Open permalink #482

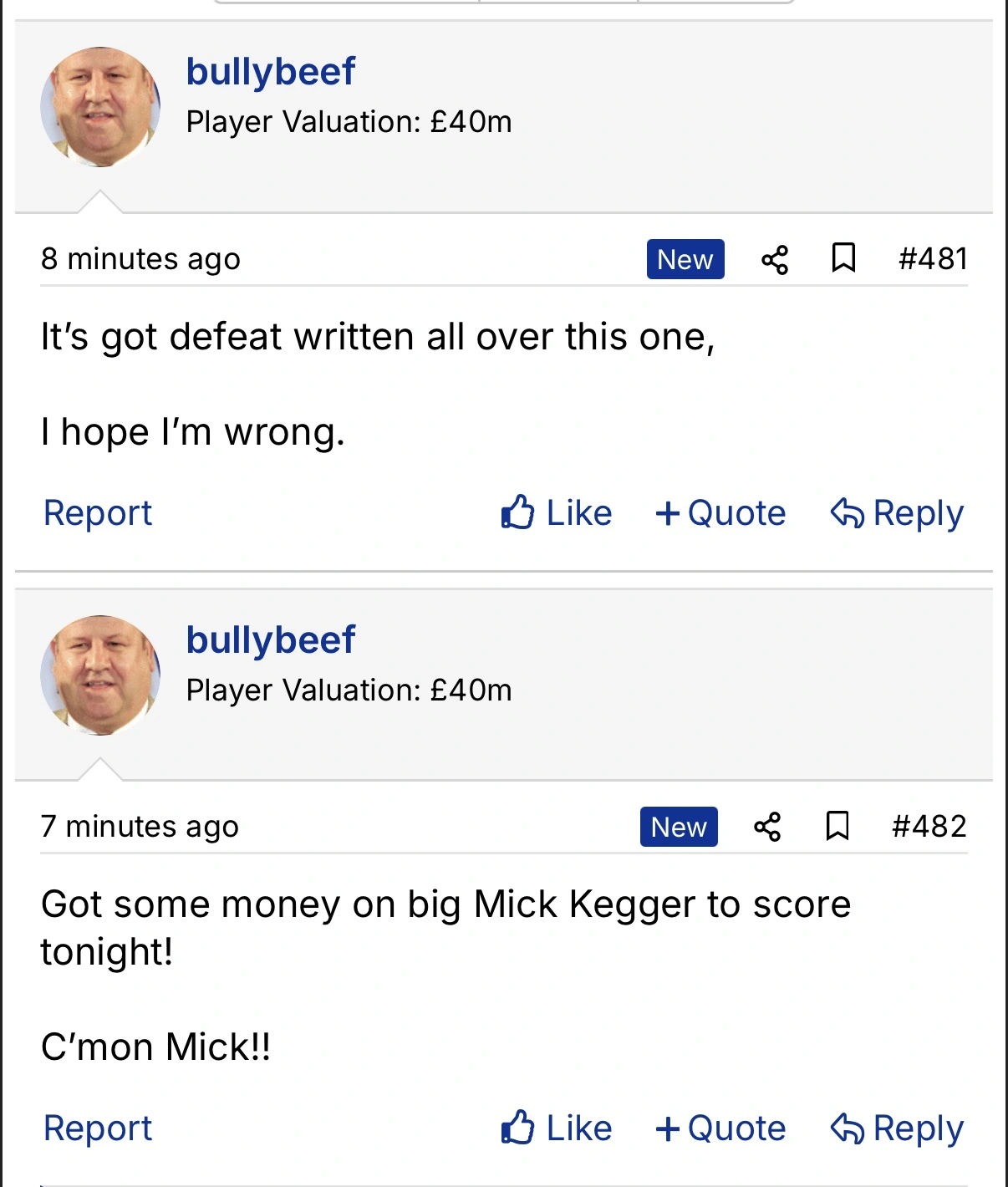pyautogui.click(x=929, y=827)
